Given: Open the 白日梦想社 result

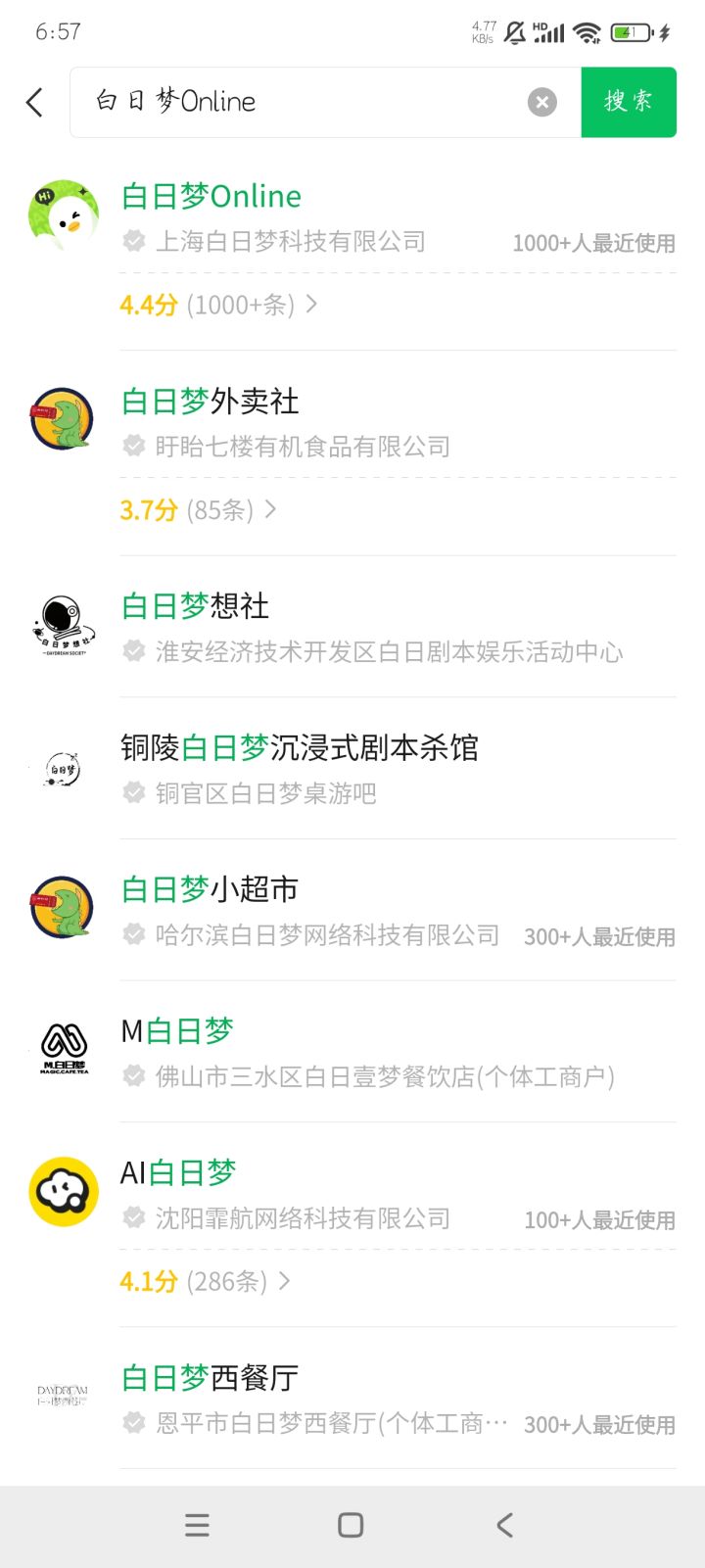Looking at the screenshot, I should tap(196, 606).
